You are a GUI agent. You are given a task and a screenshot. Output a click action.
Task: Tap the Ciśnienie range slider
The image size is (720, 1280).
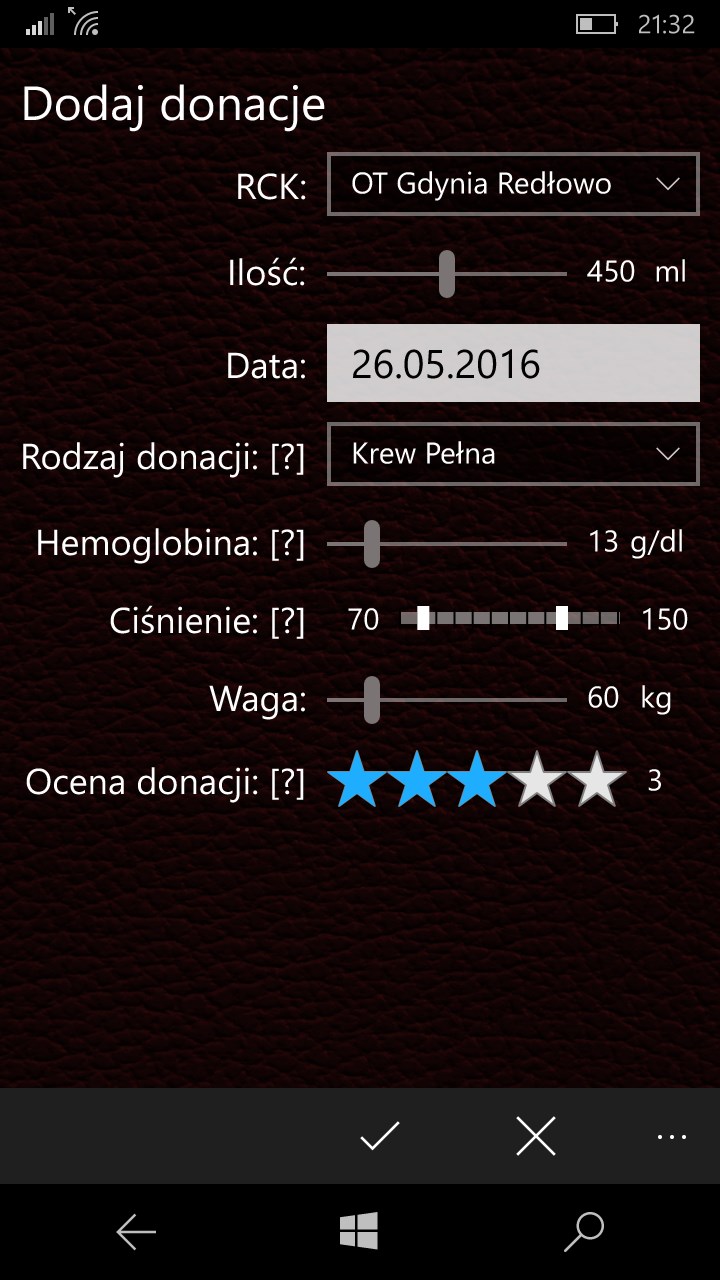[x=510, y=619]
